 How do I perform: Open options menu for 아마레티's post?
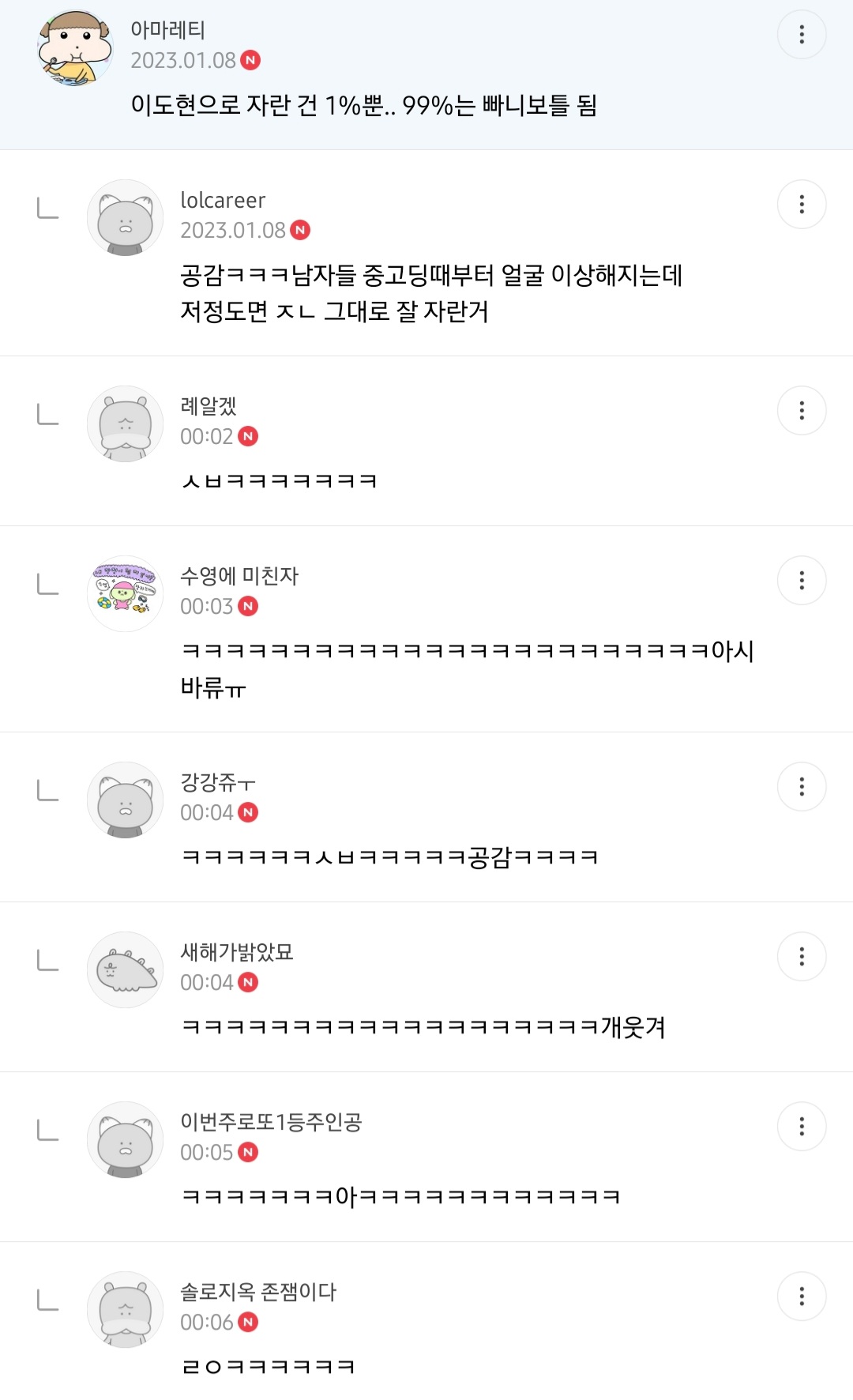(802, 35)
